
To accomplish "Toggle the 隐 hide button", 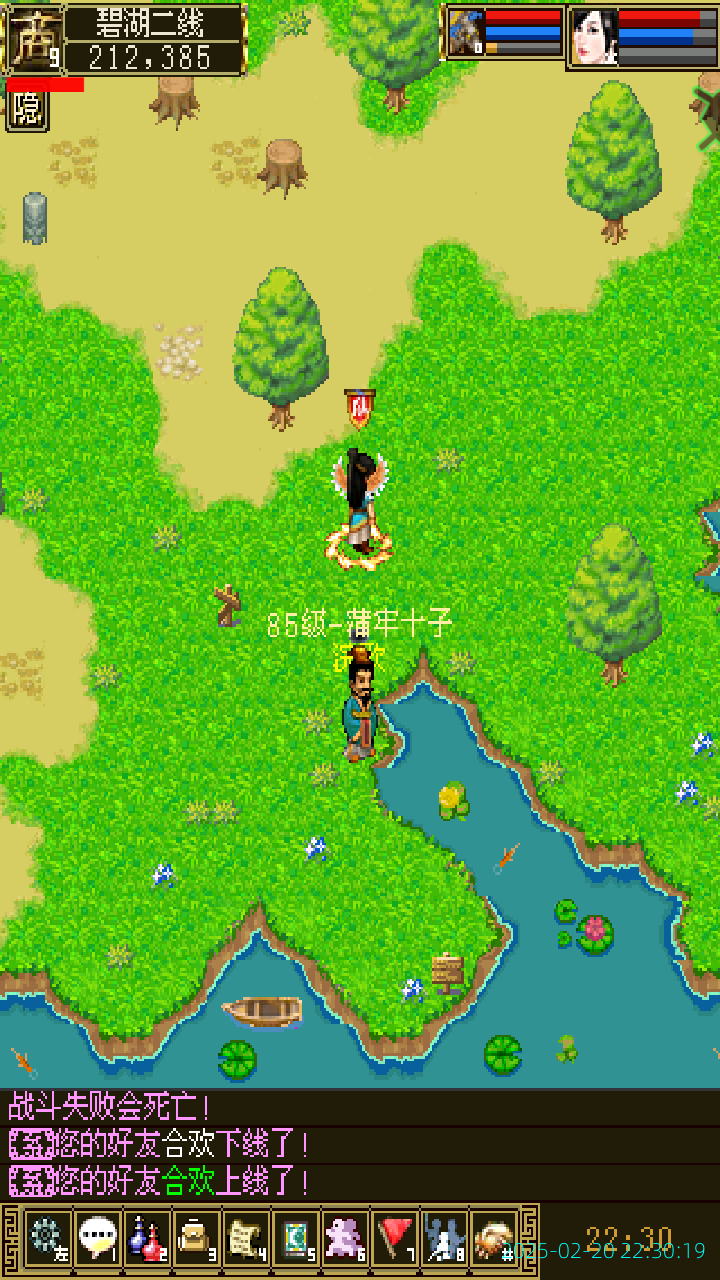I will [x=27, y=111].
